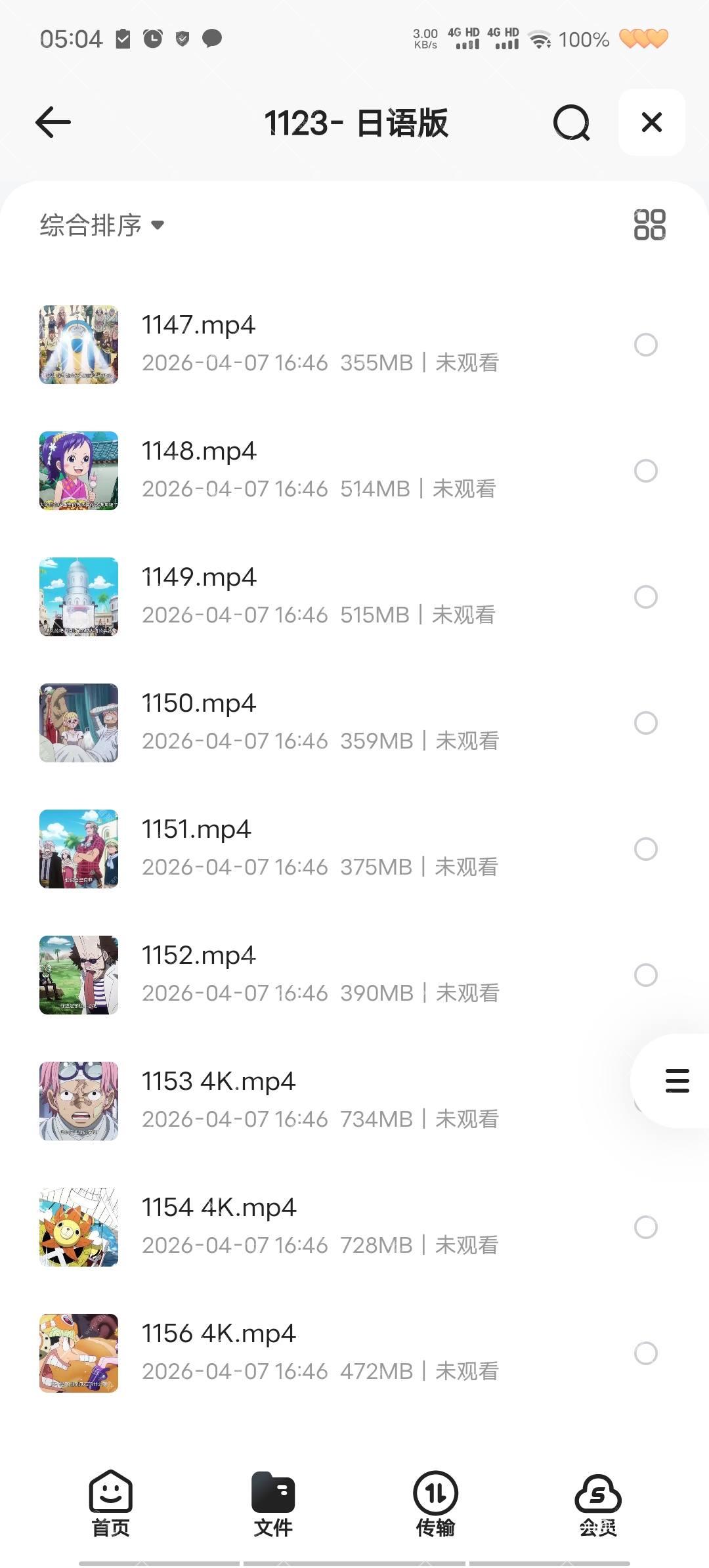Choose 1154 4K.mp4 via its circle
The height and width of the screenshot is (1568, 709).
coord(645,1227)
